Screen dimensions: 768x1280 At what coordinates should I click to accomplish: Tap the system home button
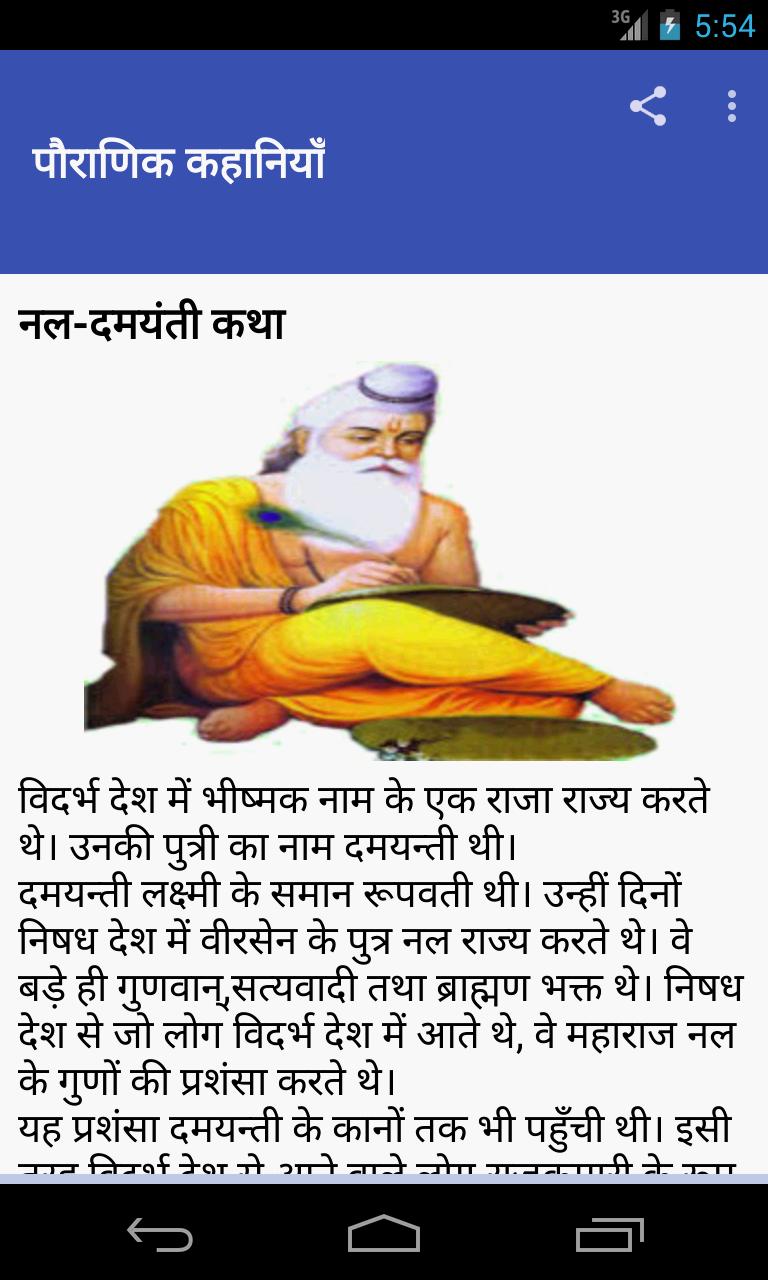point(384,1235)
